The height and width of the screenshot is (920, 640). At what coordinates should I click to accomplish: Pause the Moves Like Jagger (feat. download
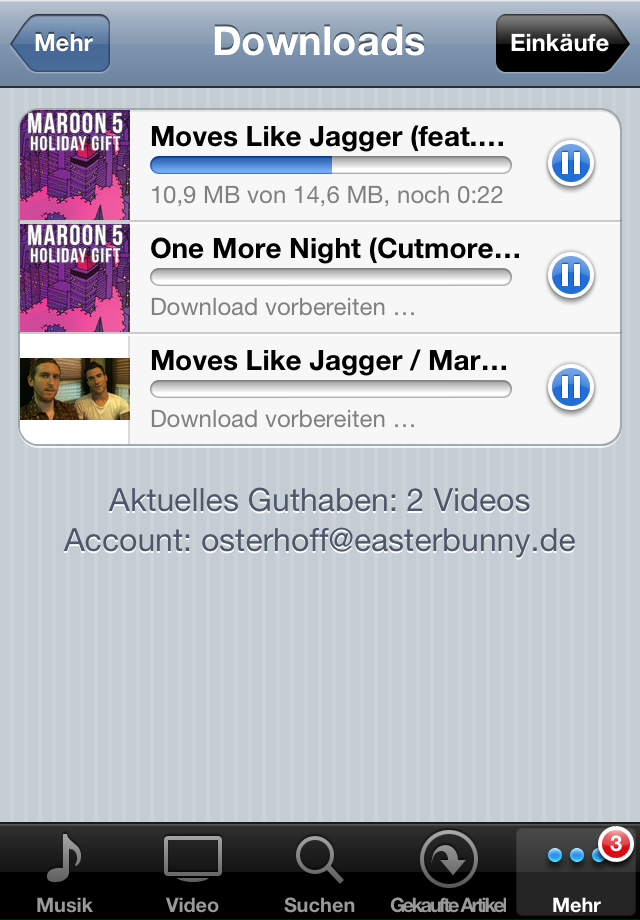coord(571,164)
